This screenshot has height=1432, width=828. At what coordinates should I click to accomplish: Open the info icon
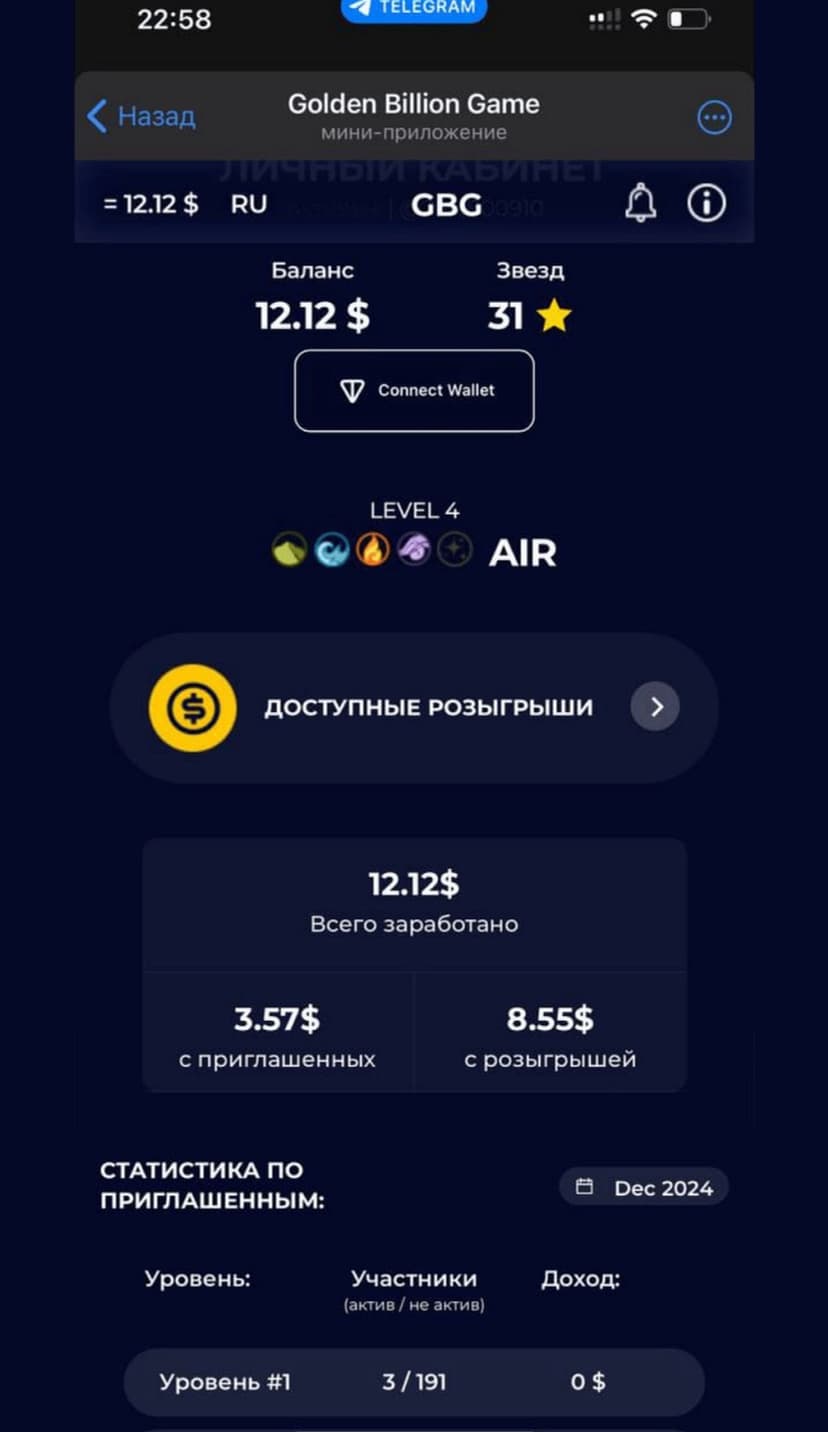[706, 204]
